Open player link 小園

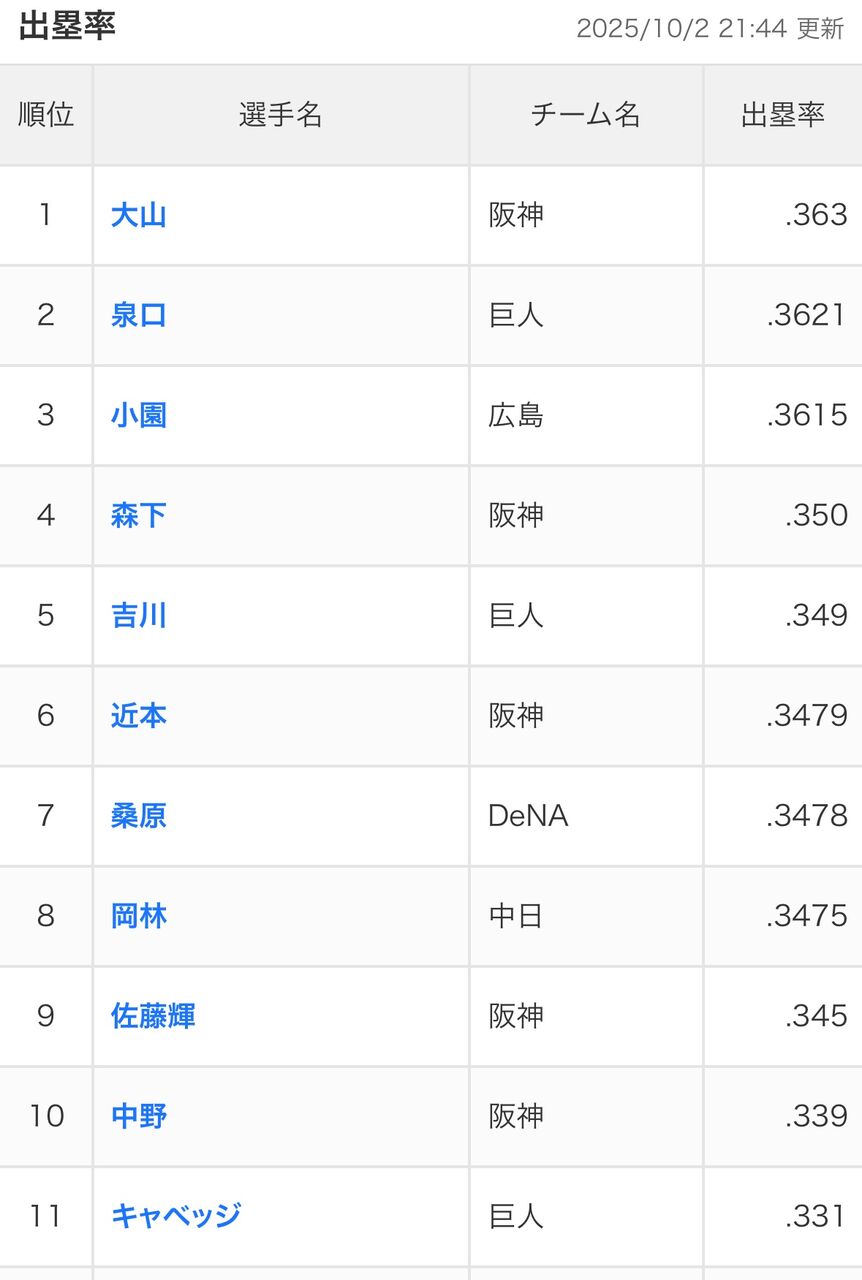(138, 415)
